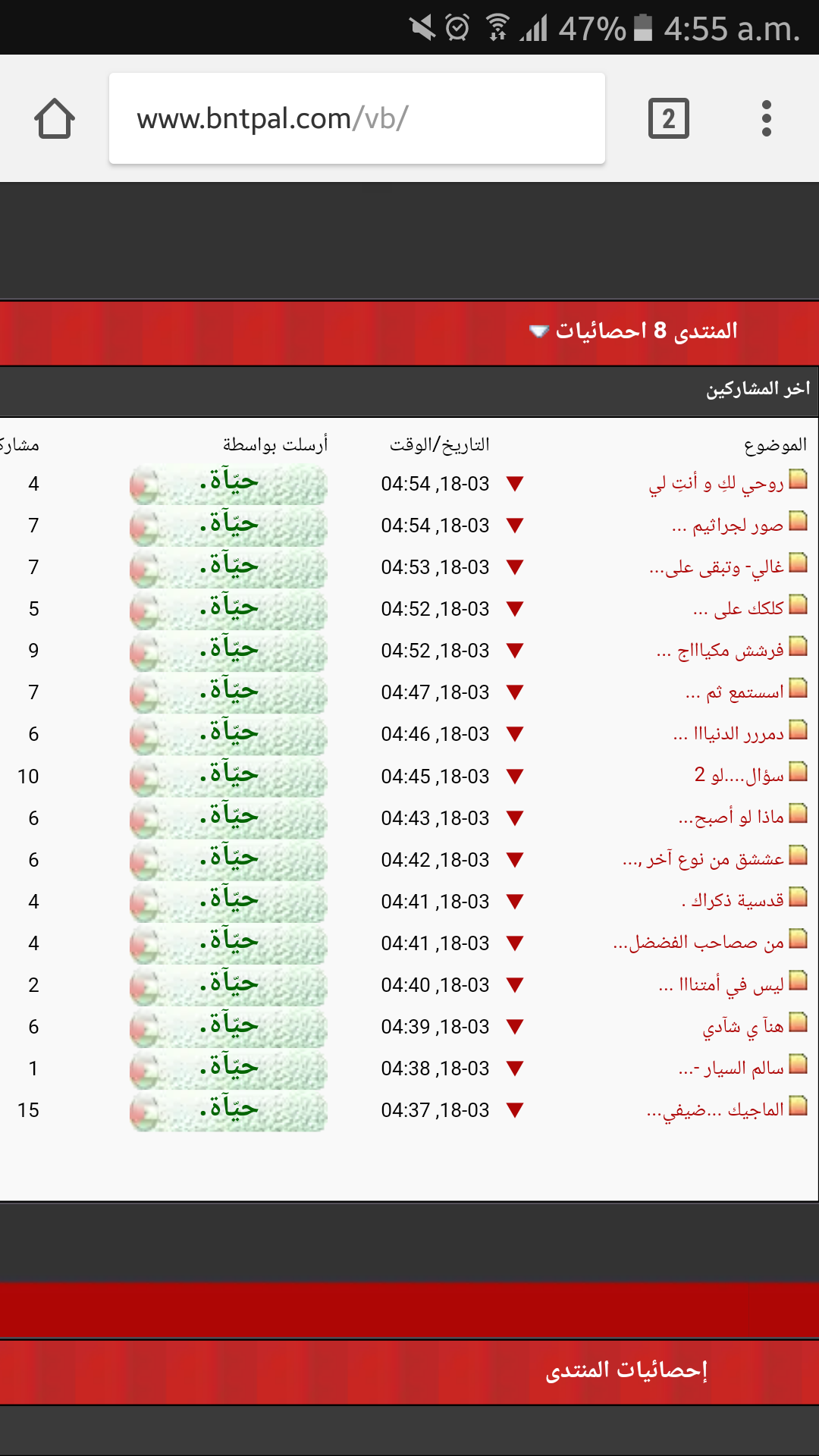Open topic سؤال....لو 2
This screenshot has height=1456, width=819.
739,776
